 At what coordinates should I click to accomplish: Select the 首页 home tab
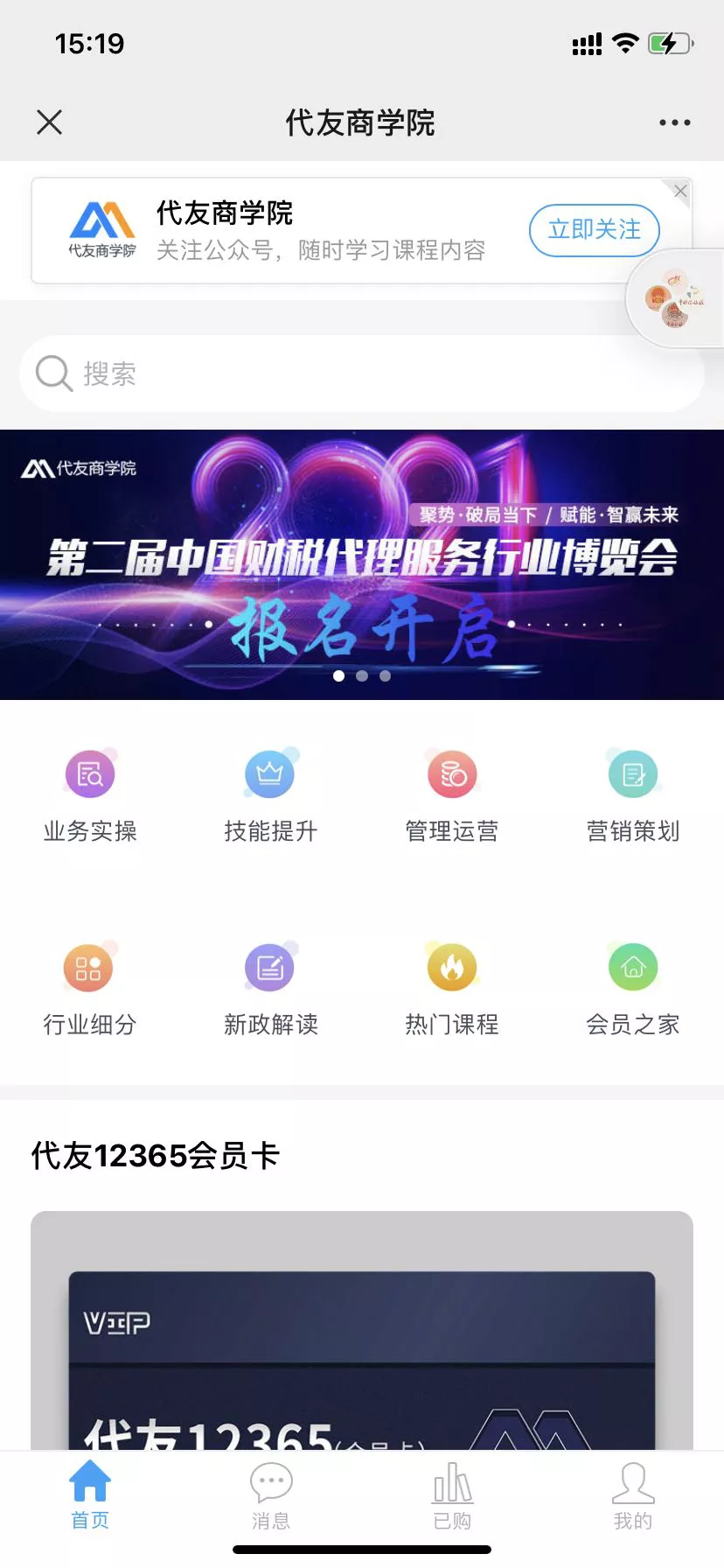(90, 1496)
